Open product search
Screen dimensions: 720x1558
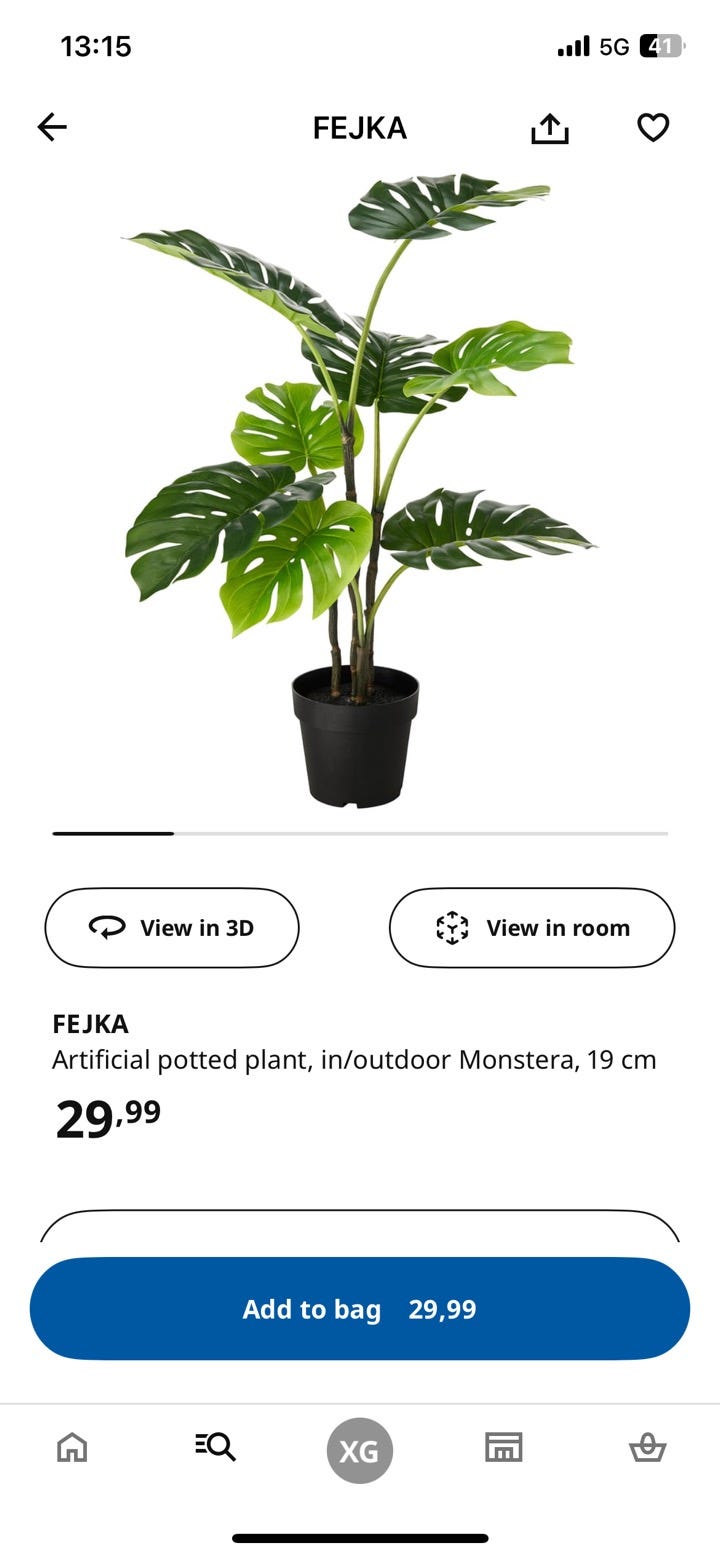(216, 1446)
